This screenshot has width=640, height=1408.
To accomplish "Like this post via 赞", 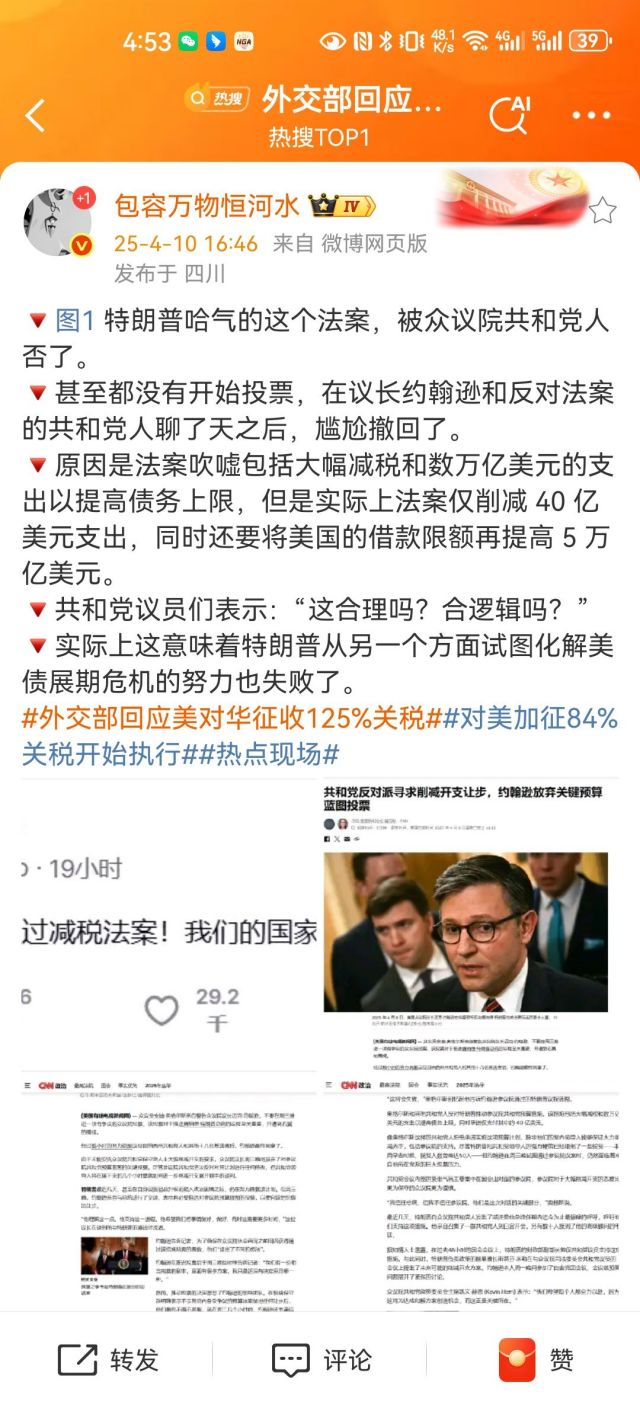I will 536,1360.
